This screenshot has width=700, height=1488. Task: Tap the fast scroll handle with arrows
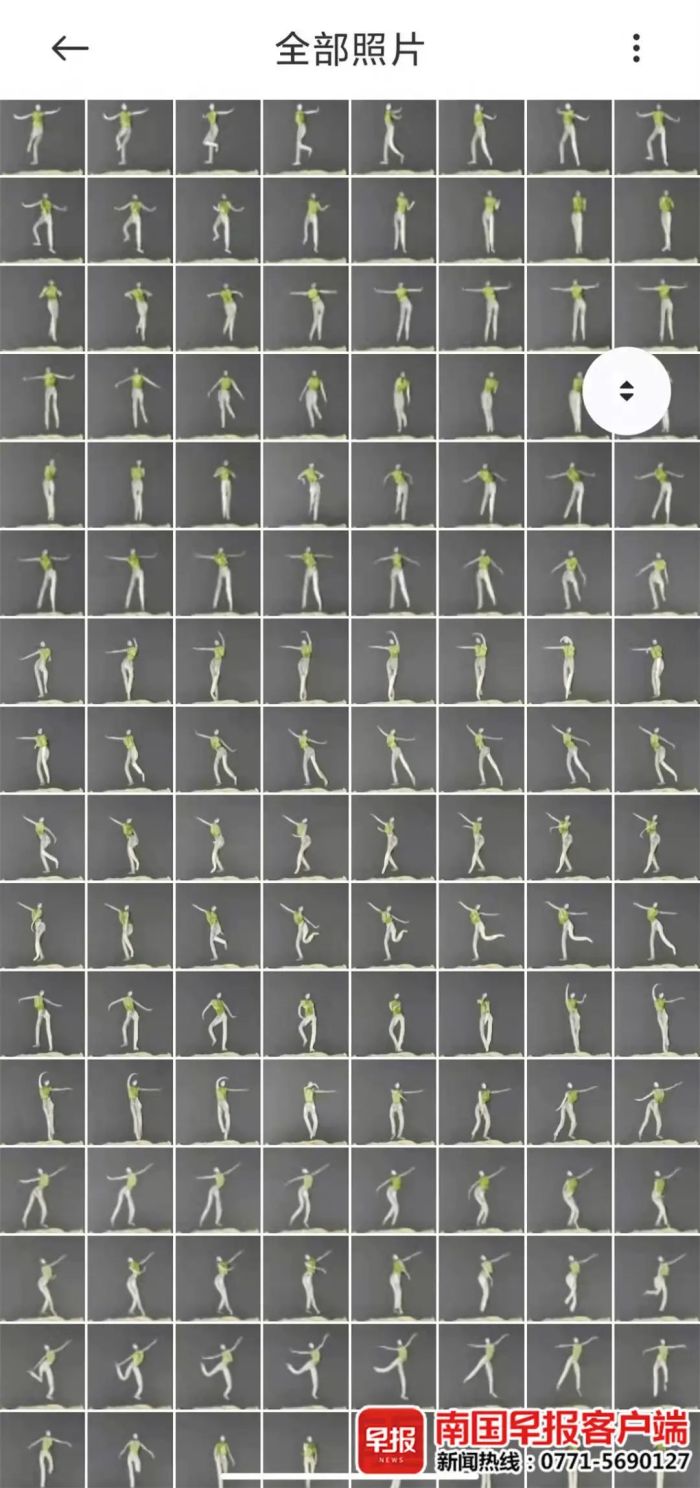(627, 392)
